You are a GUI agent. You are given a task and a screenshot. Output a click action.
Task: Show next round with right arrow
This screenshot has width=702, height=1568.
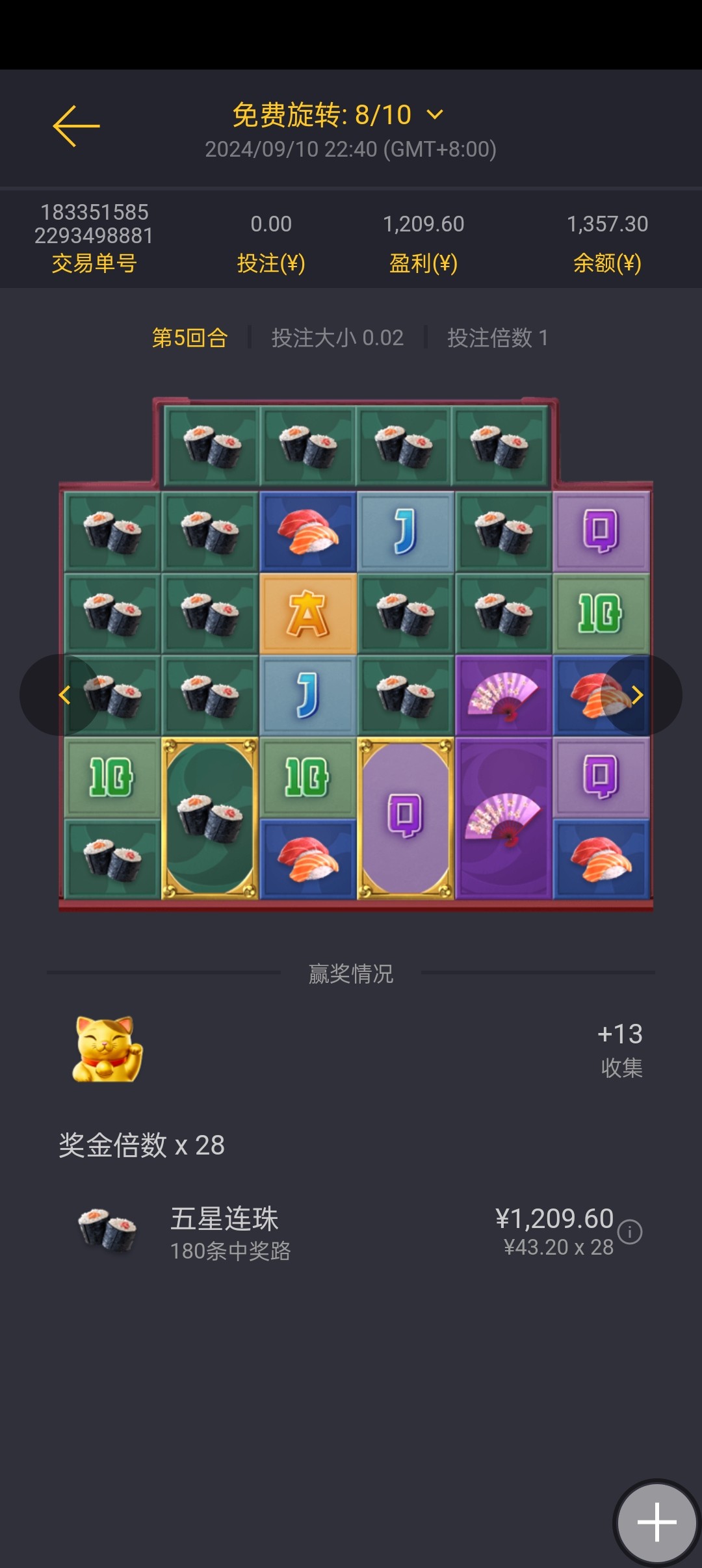tap(638, 695)
